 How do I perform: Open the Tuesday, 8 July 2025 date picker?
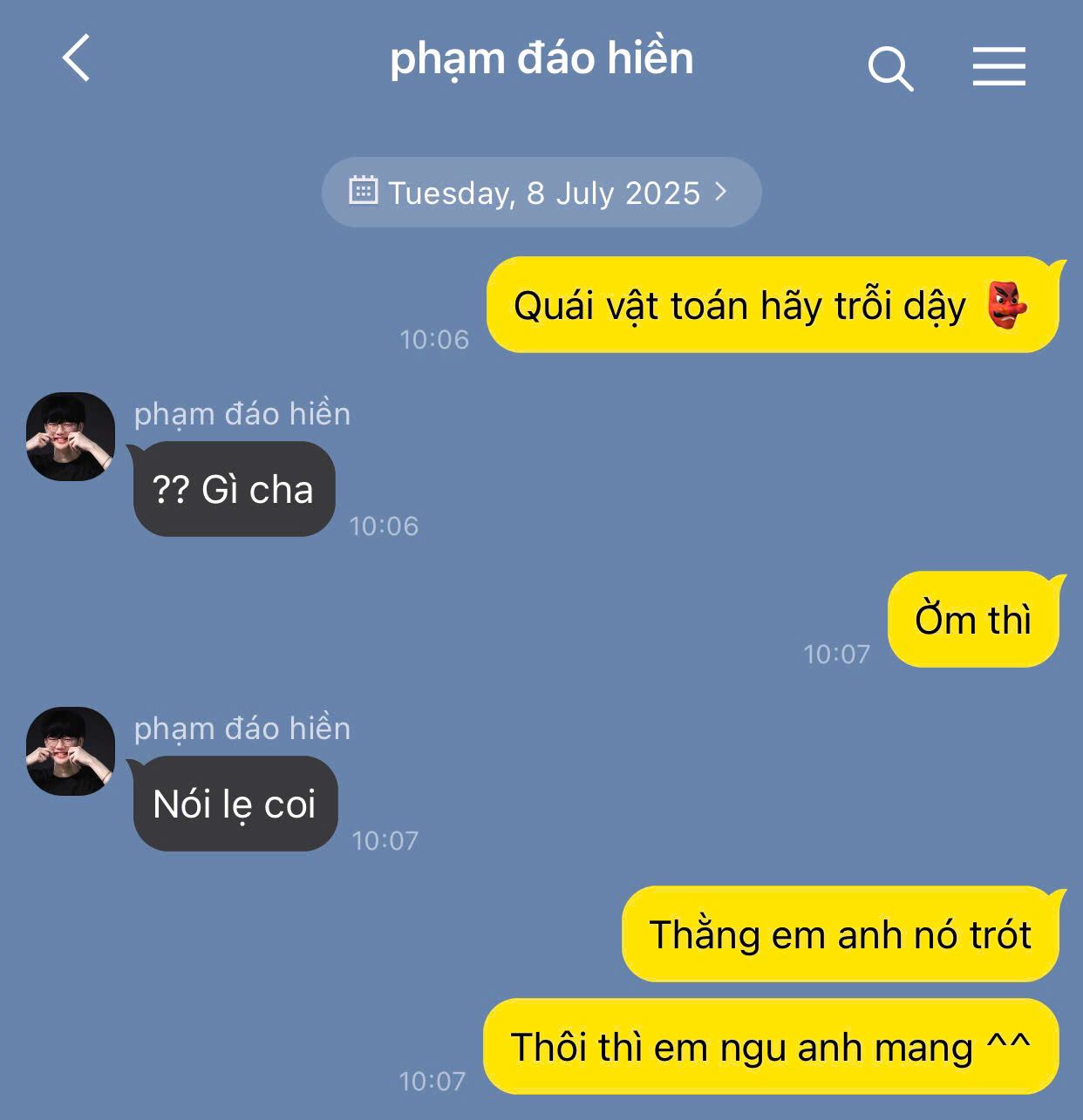(x=541, y=193)
